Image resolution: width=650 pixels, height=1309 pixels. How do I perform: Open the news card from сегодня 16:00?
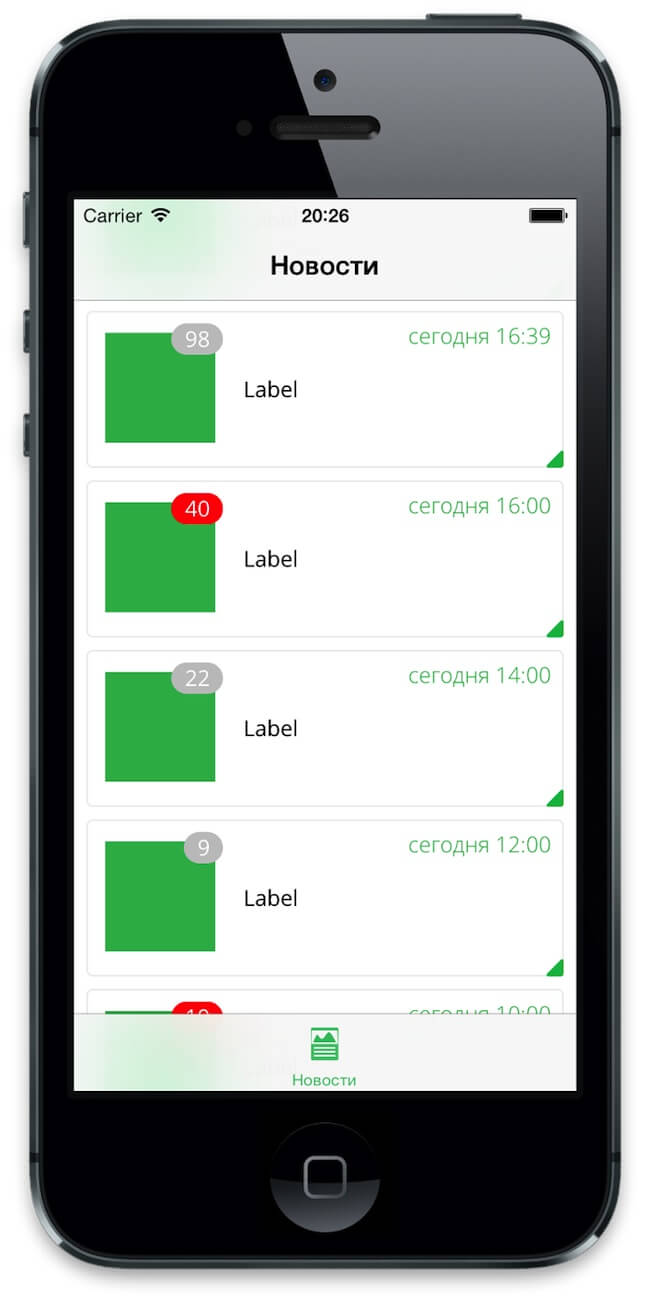pos(325,558)
